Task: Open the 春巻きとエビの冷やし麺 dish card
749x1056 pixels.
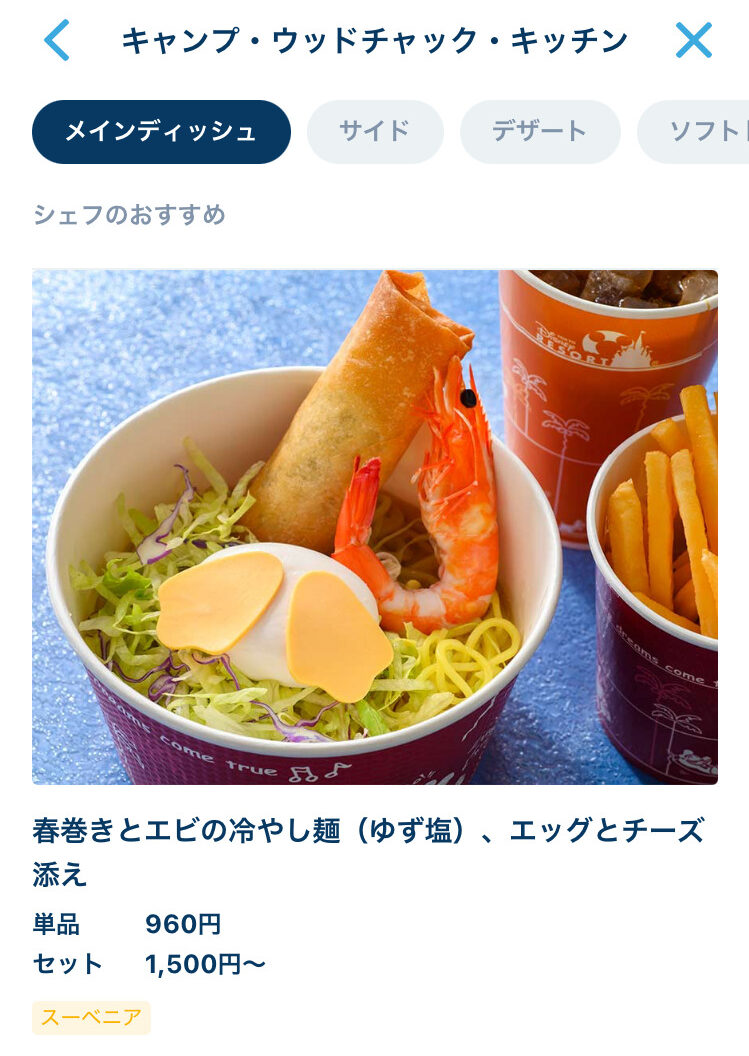Action: click(x=374, y=527)
